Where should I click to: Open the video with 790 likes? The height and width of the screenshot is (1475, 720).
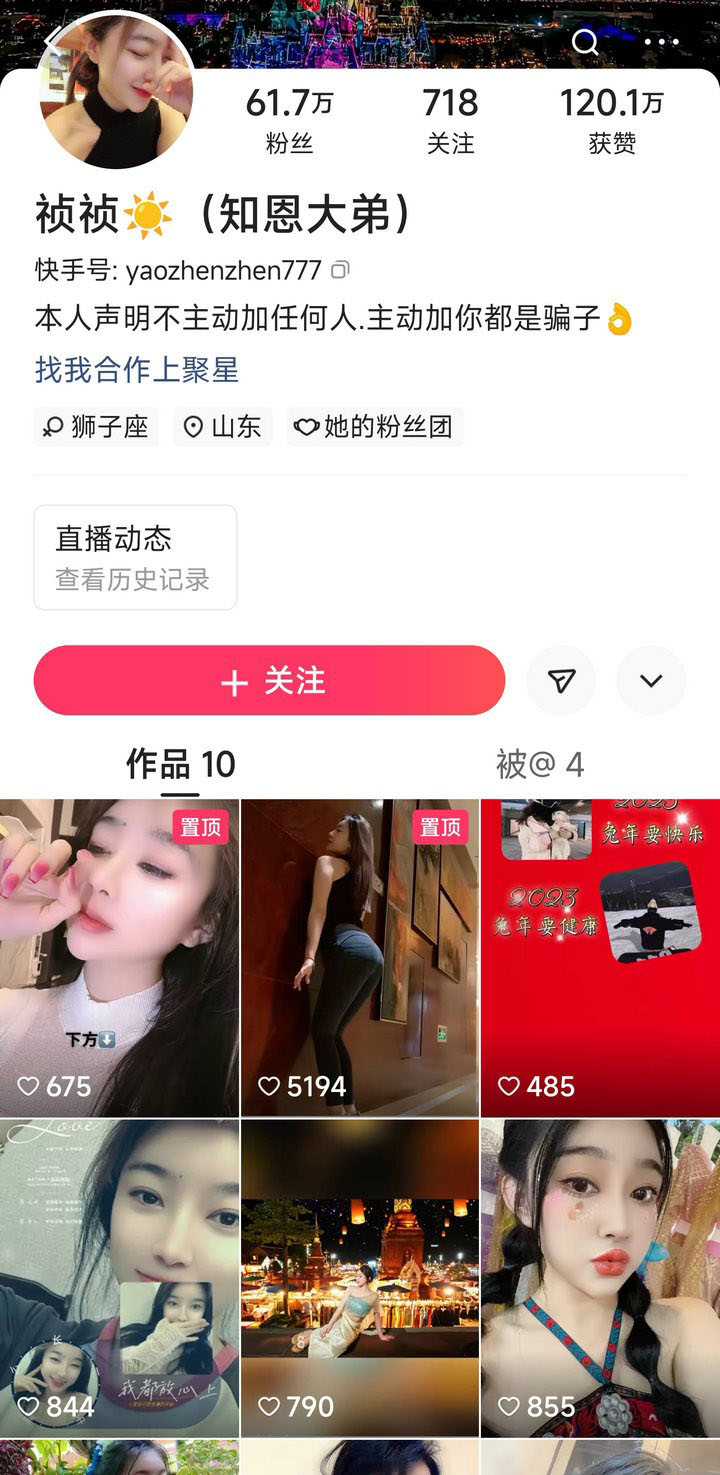[360, 1278]
